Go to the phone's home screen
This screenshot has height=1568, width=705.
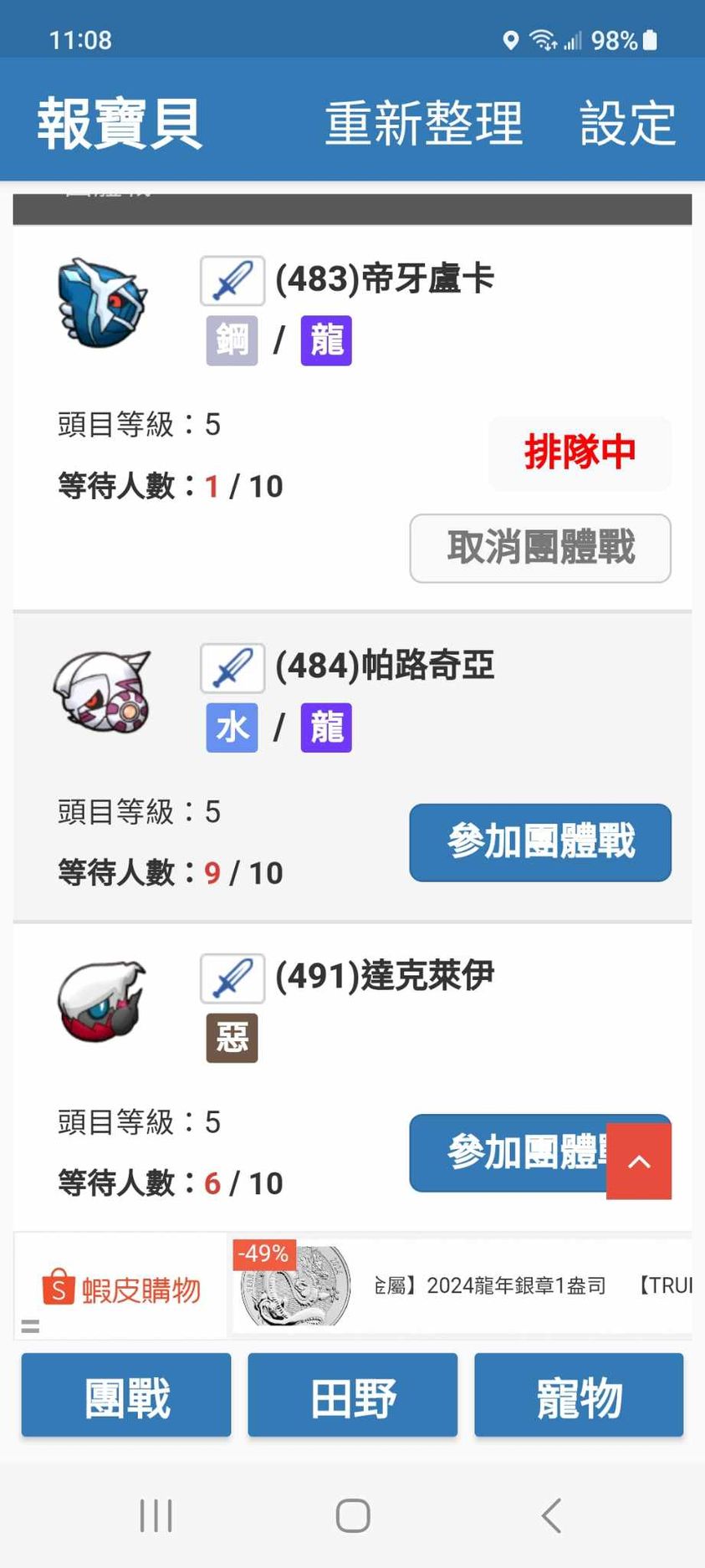coord(353,1514)
